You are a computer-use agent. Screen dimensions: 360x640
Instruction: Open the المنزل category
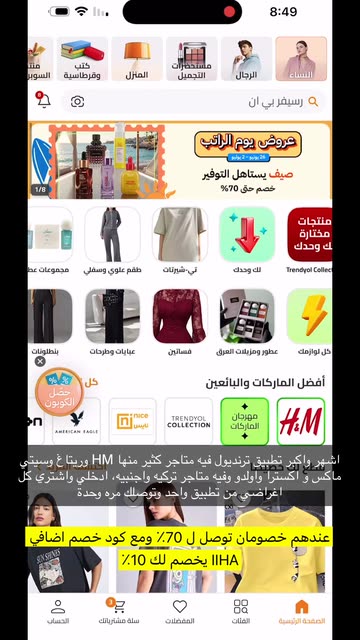pyautogui.click(x=137, y=59)
